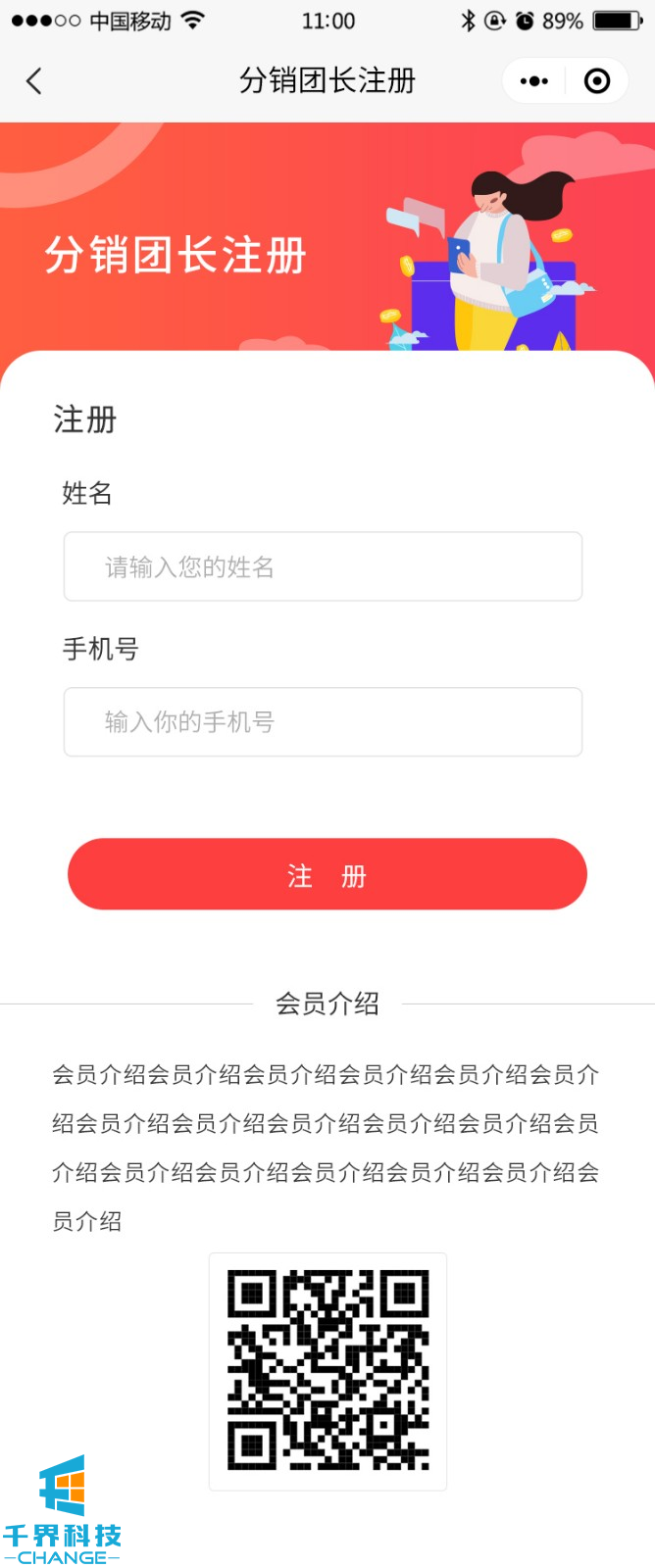Submit with the red 注册 button

(327, 874)
